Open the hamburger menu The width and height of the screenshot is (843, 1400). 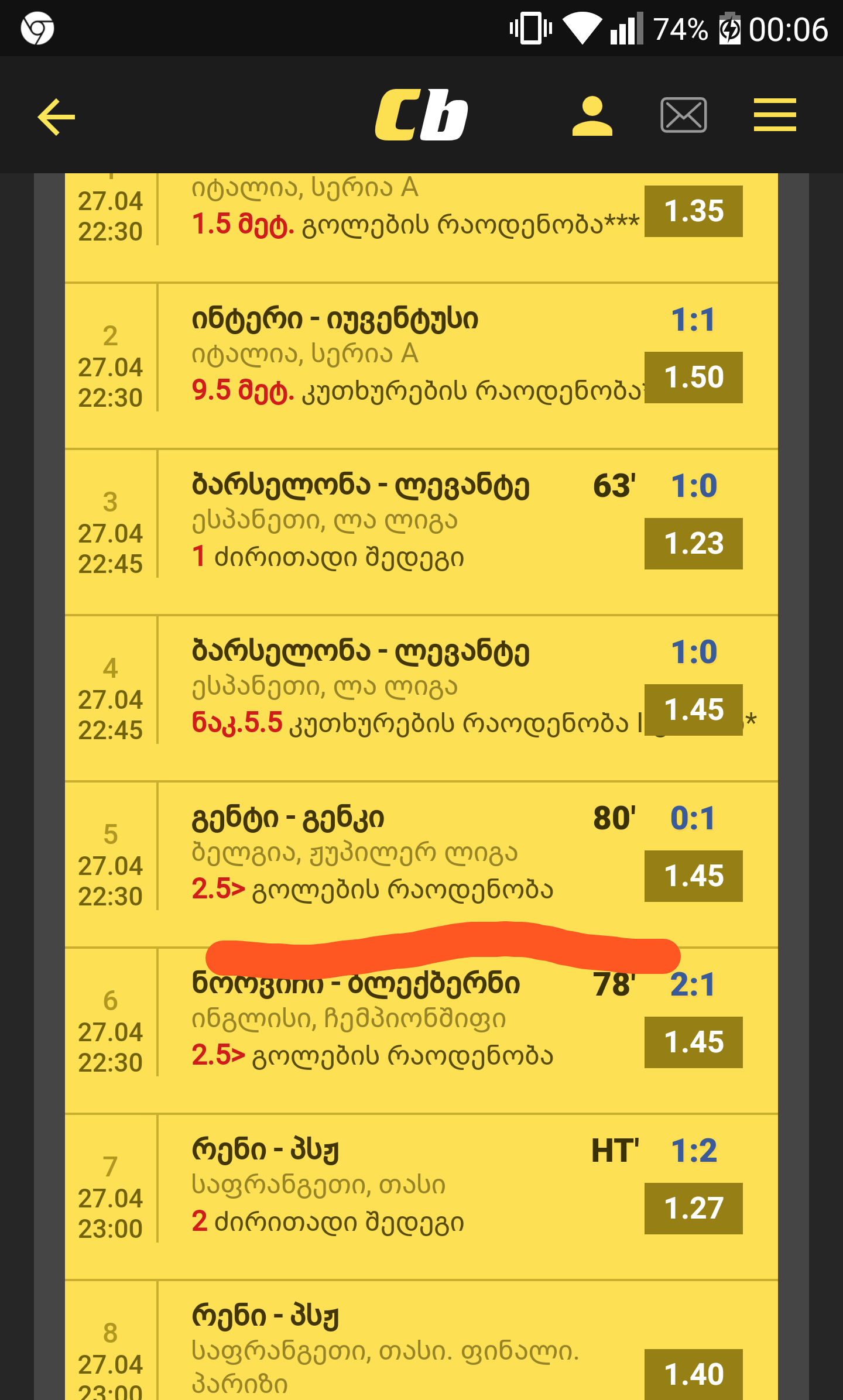775,115
